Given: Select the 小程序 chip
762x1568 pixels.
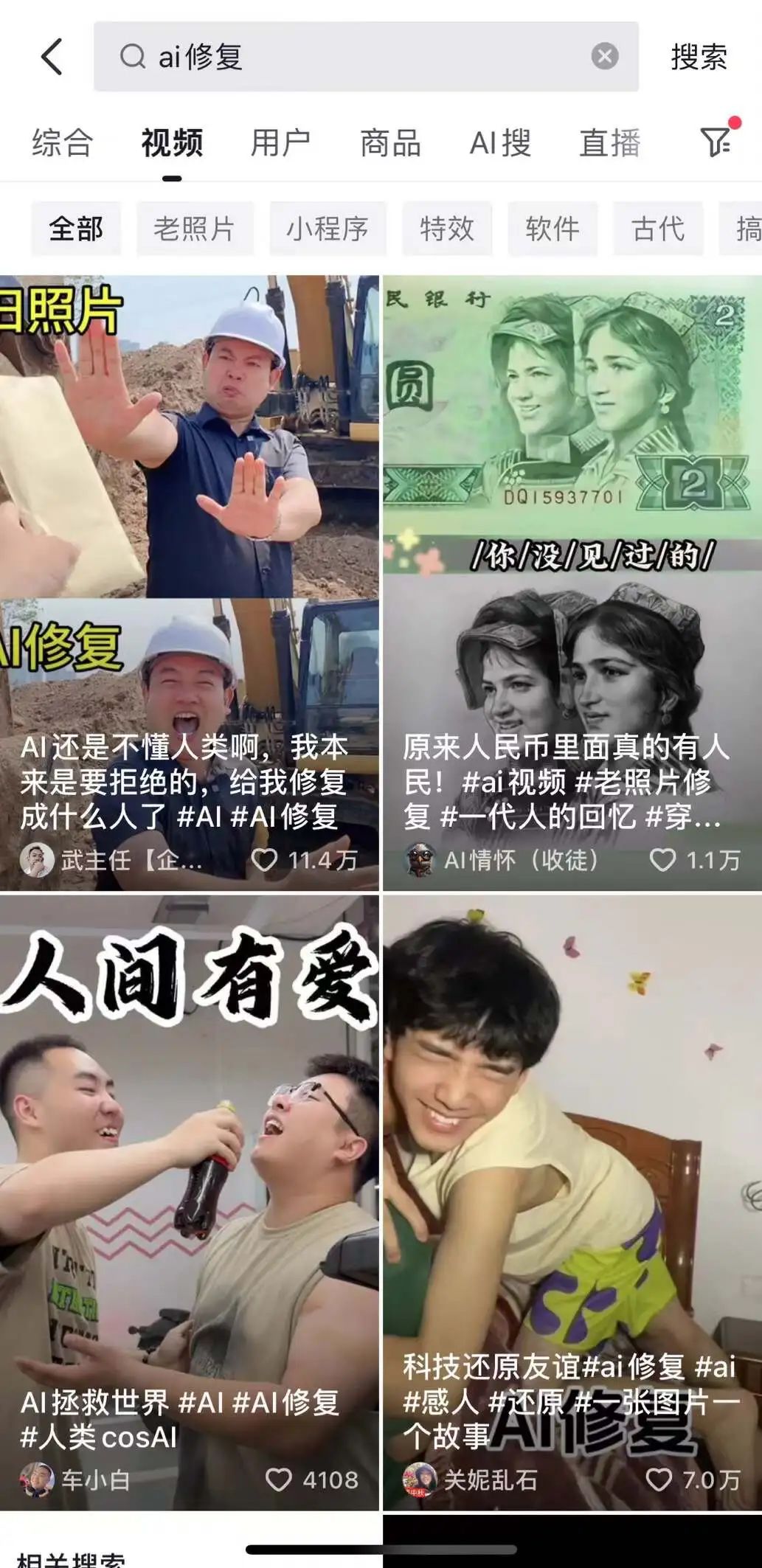Looking at the screenshot, I should click(327, 229).
